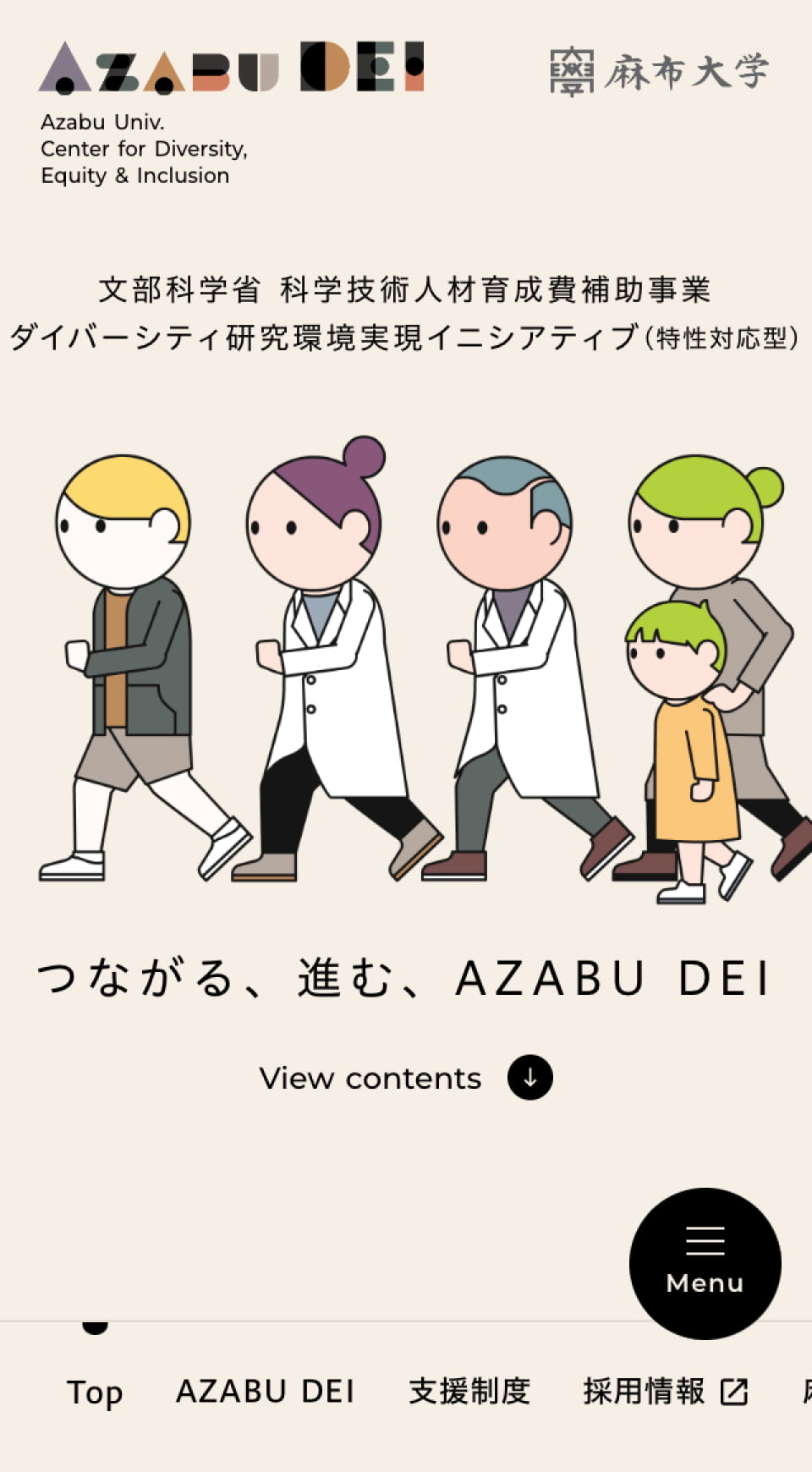This screenshot has height=1472, width=812.
Task: Open 支援制度 section
Action: click(x=469, y=1392)
